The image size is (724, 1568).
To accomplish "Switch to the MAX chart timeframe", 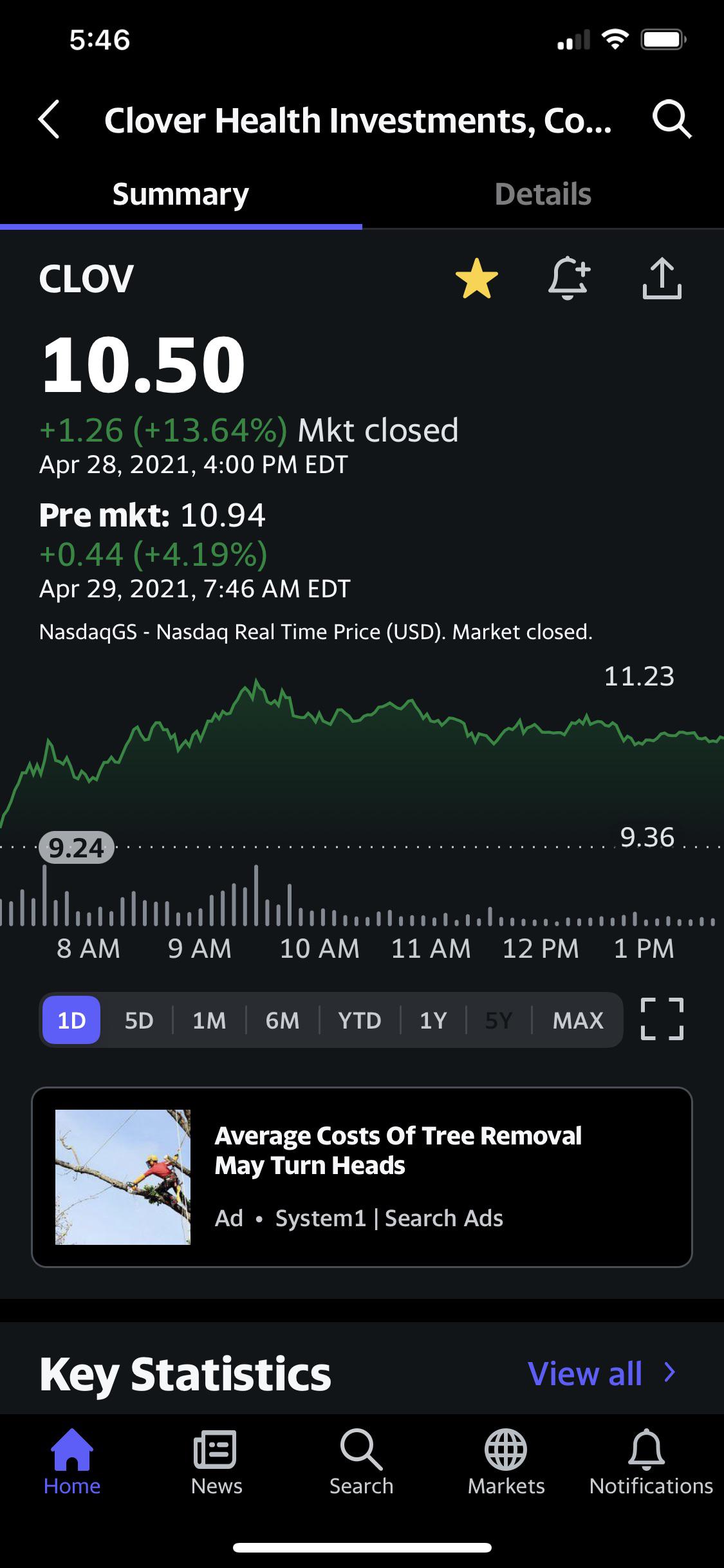I will click(x=576, y=1020).
